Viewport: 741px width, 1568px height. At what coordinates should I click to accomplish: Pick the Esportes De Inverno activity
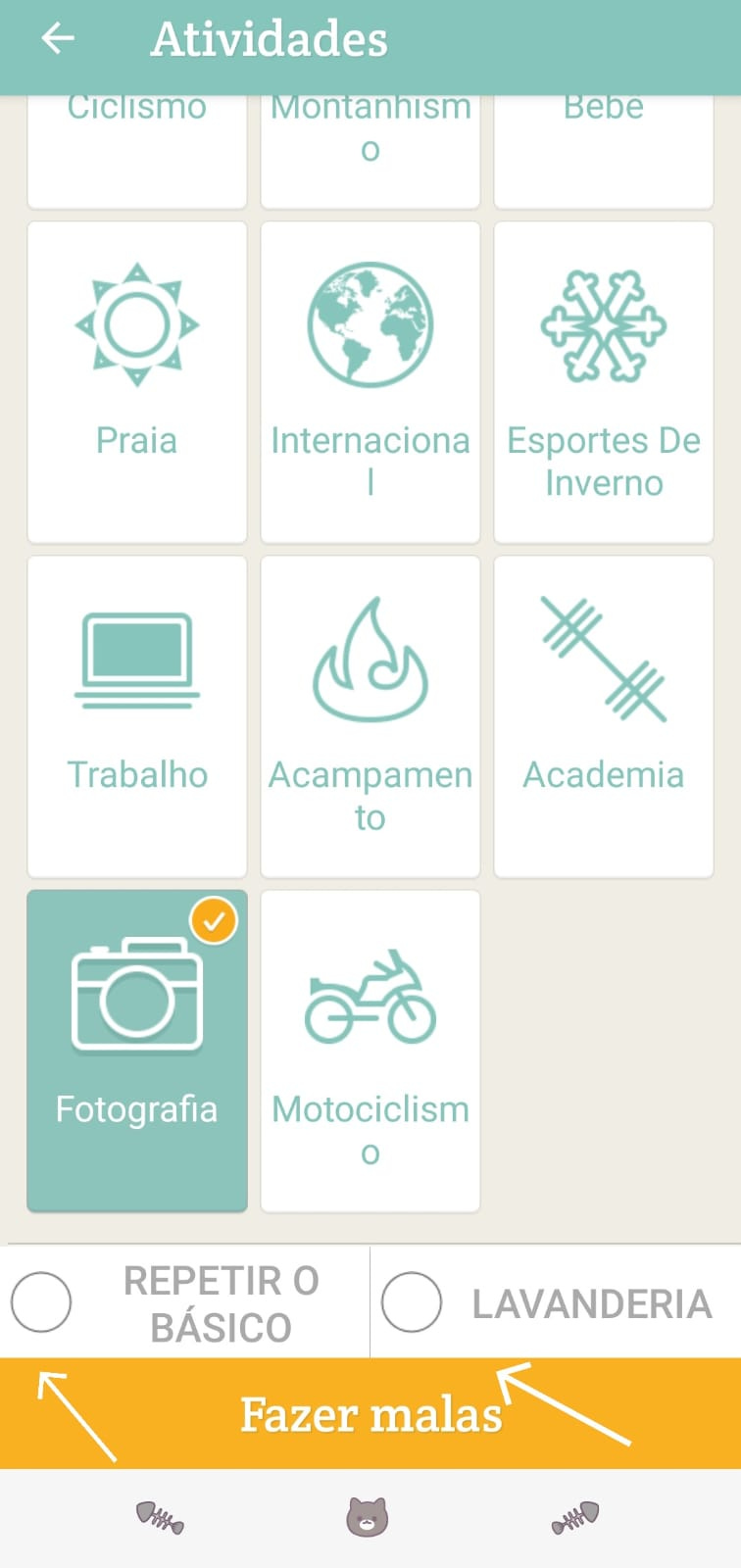pos(604,382)
